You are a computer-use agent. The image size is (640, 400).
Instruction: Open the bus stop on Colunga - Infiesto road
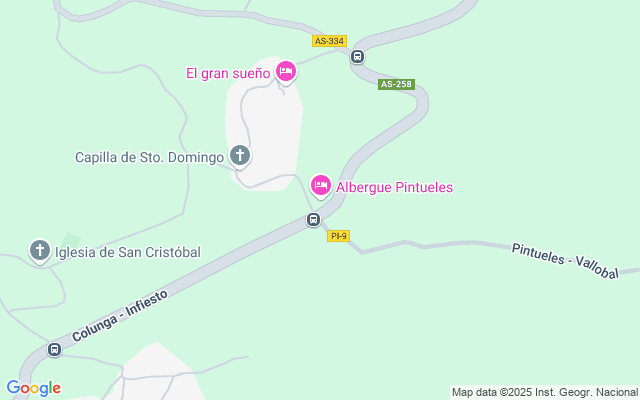click(55, 349)
